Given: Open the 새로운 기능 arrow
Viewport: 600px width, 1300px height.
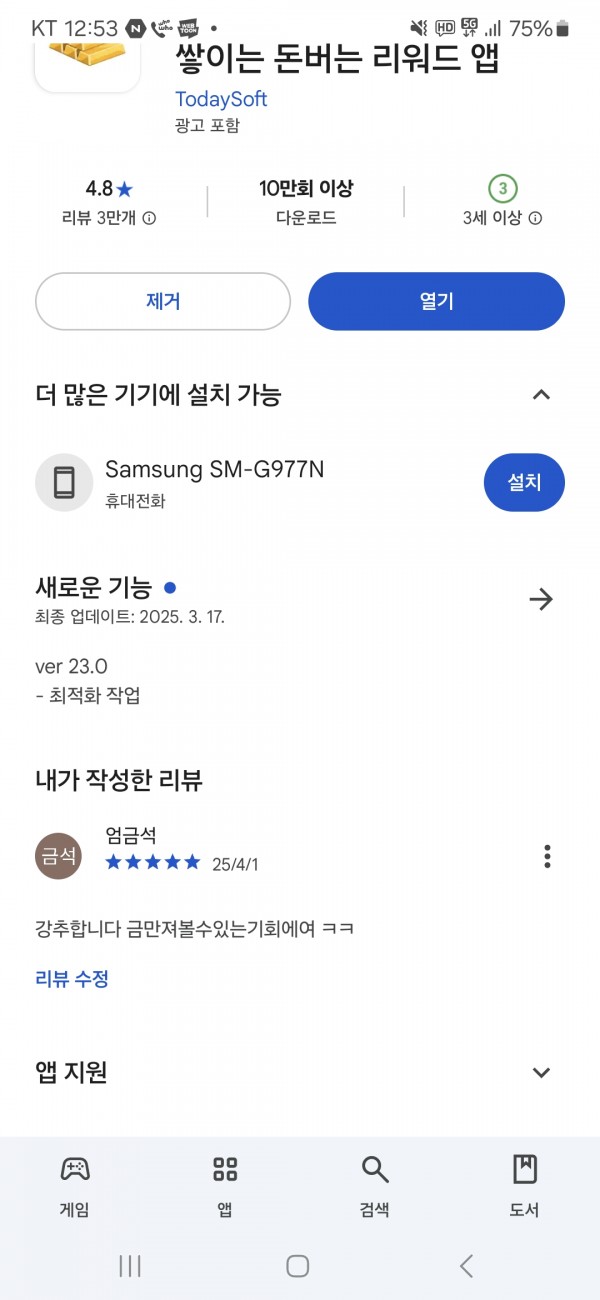Looking at the screenshot, I should coord(541,600).
